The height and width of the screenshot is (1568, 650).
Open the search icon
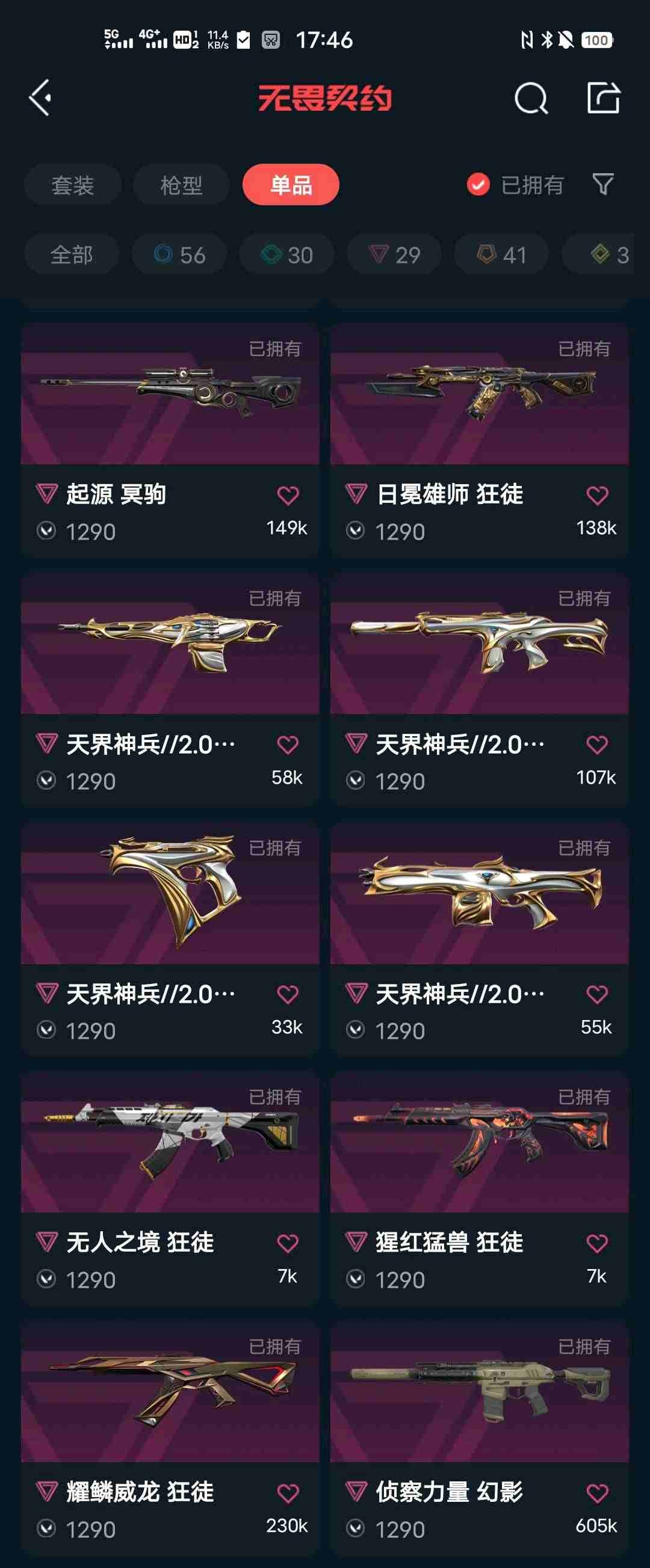pos(531,98)
